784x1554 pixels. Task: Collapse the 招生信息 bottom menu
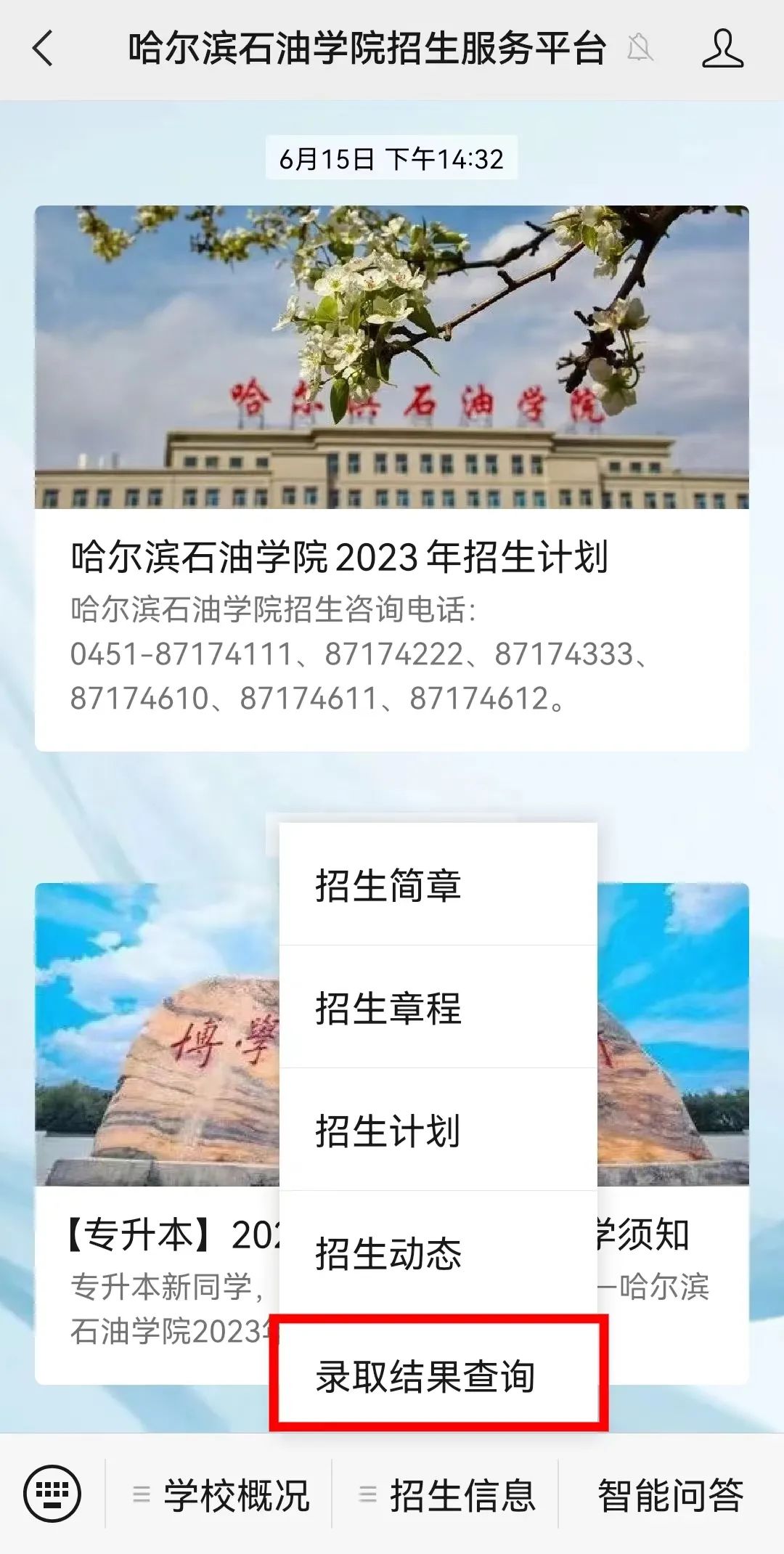(447, 1495)
